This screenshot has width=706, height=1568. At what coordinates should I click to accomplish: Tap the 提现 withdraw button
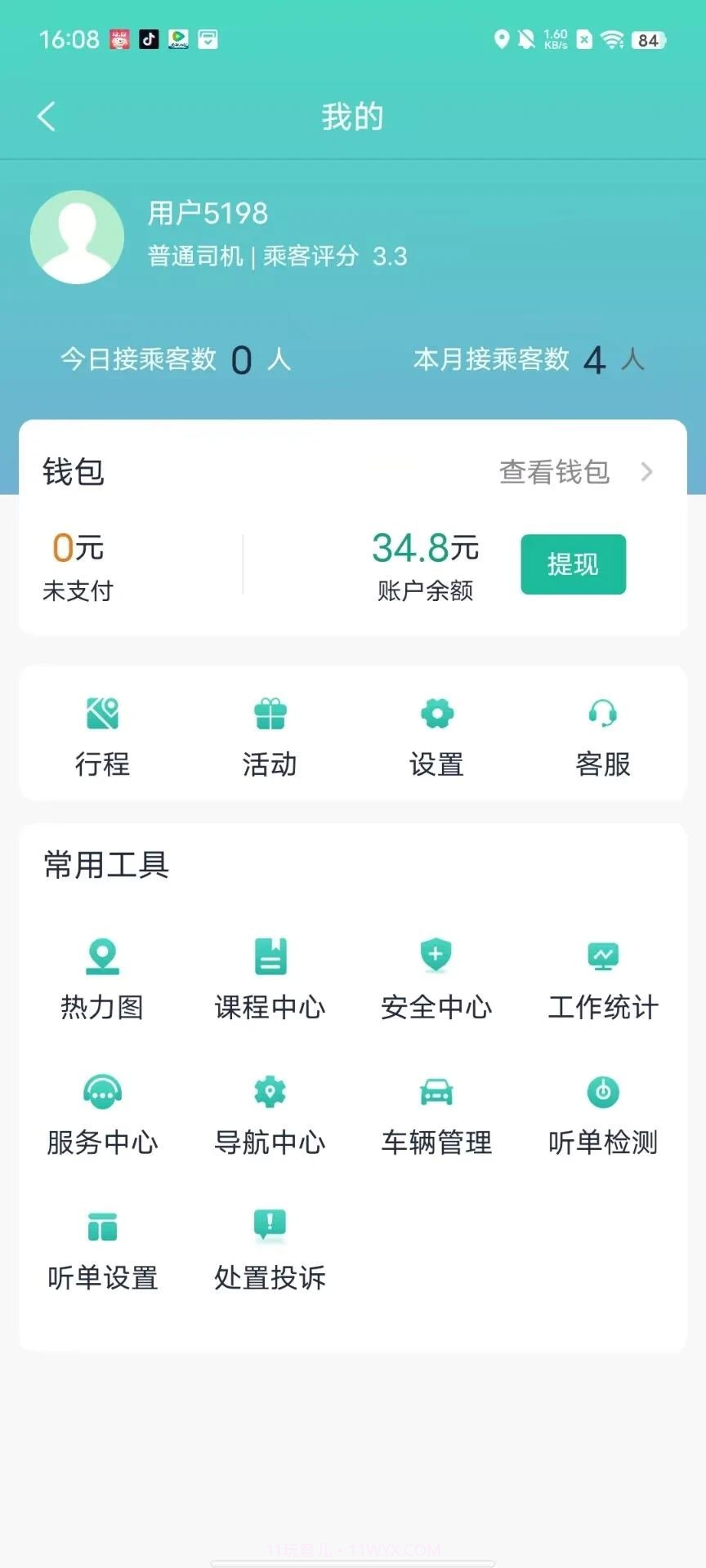pos(573,564)
